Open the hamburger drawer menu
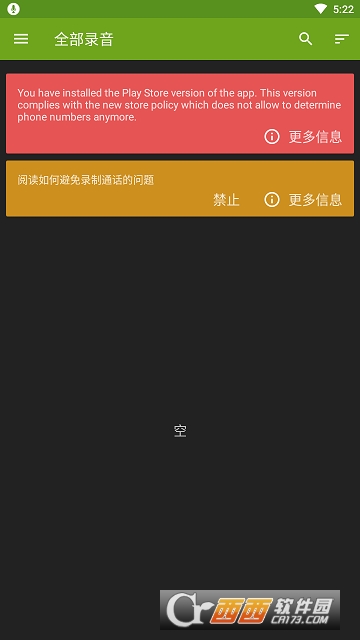The width and height of the screenshot is (360, 640). [21, 39]
